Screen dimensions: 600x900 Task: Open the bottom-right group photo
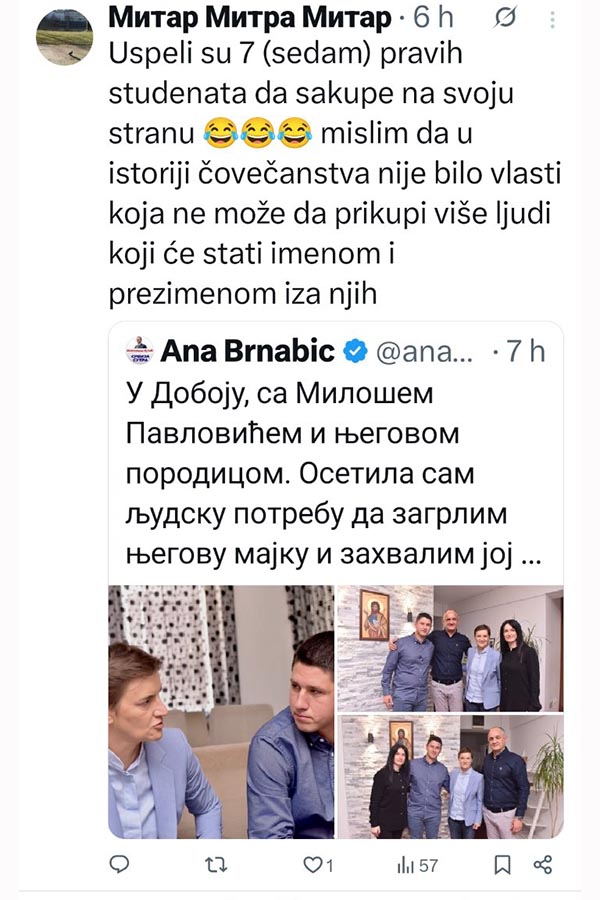[x=450, y=777]
